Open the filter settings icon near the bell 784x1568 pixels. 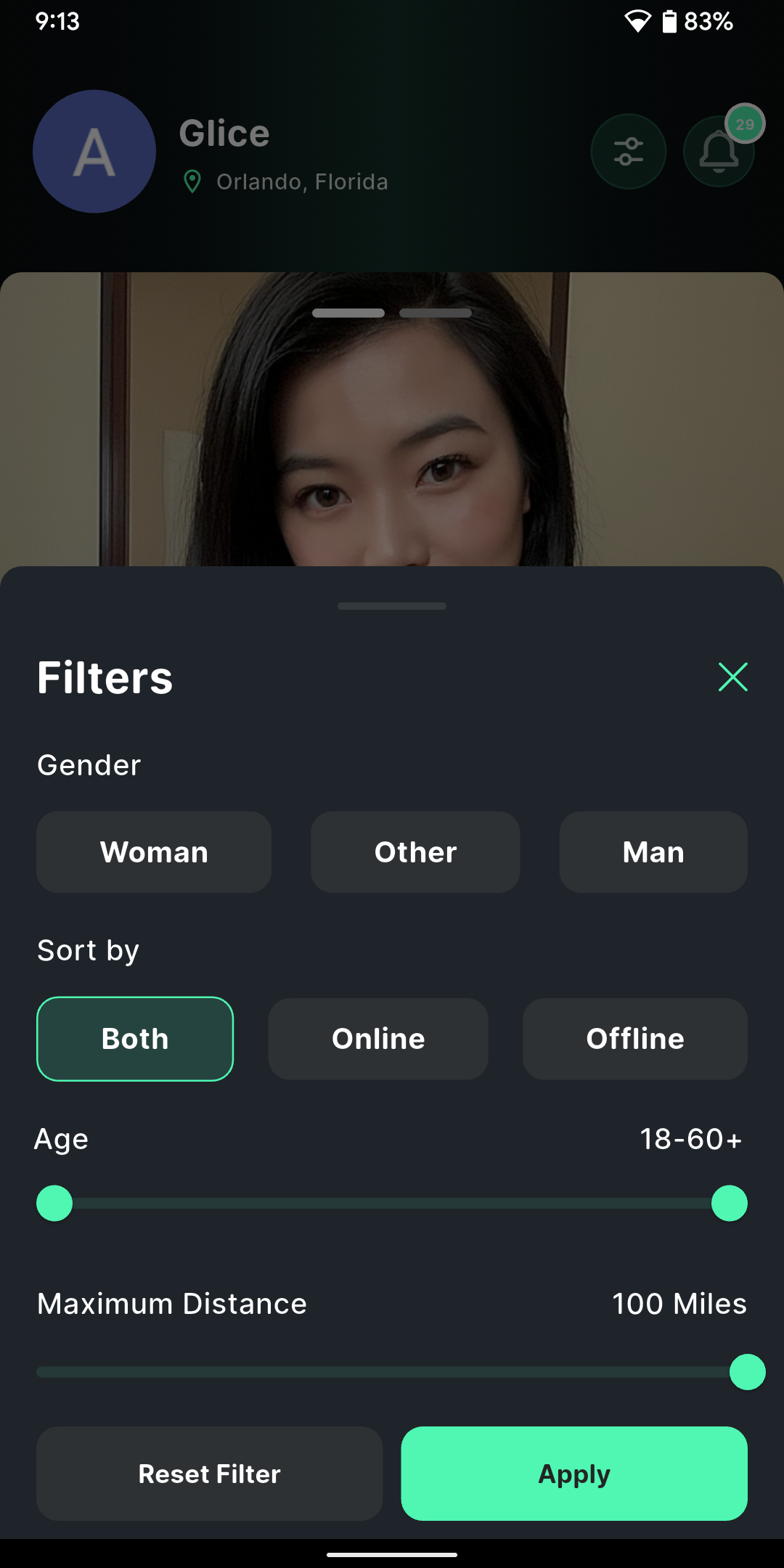(629, 151)
